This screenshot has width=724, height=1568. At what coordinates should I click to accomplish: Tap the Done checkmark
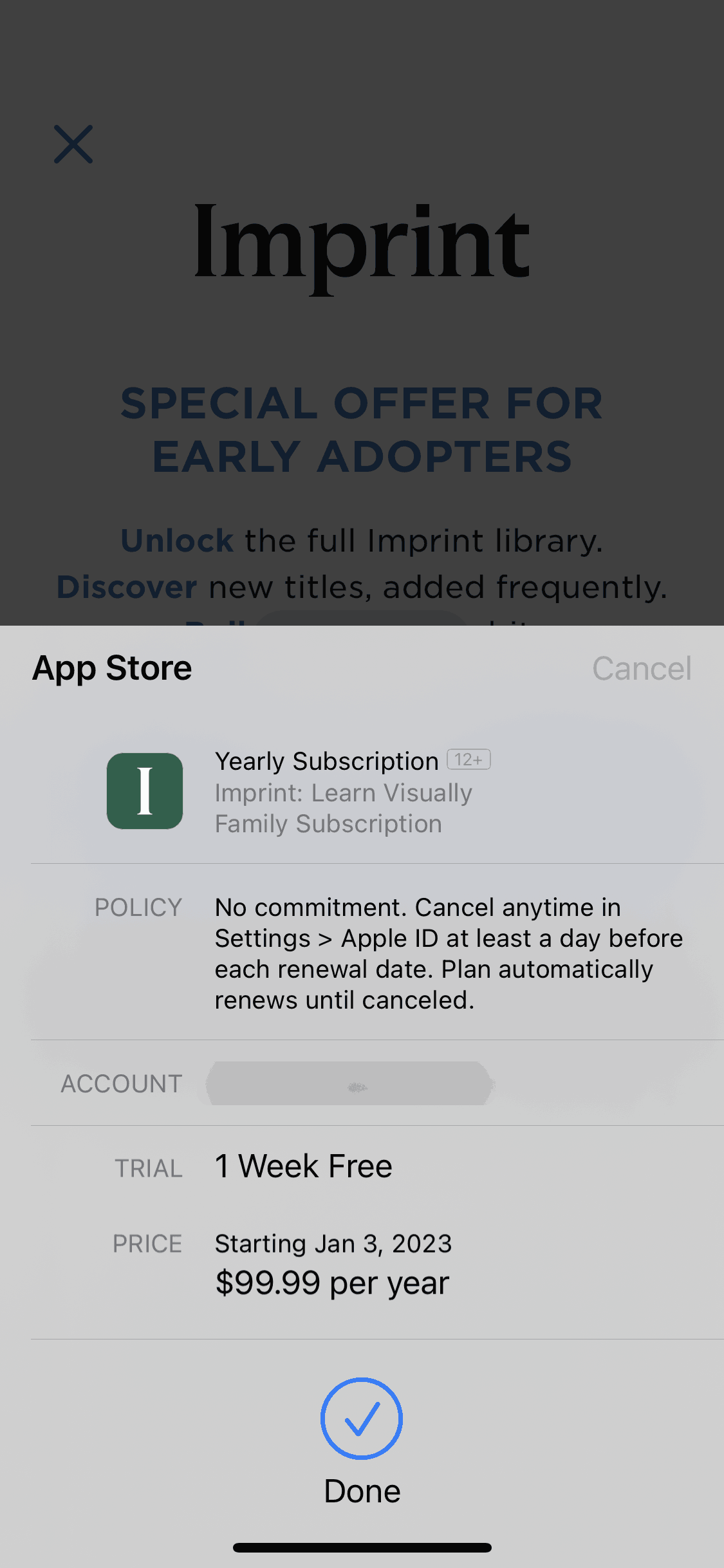[362, 1418]
